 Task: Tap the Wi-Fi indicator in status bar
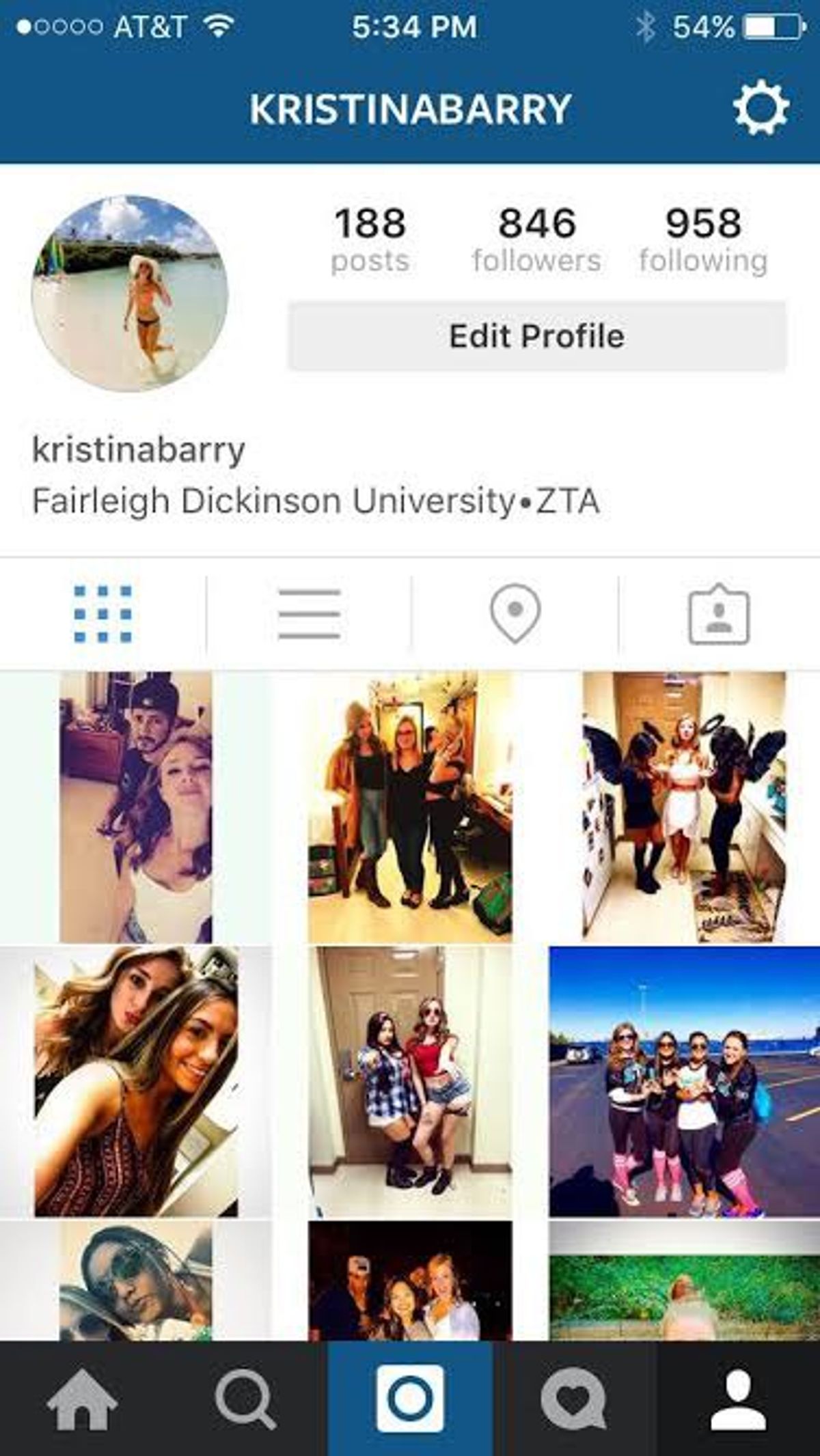point(219,27)
